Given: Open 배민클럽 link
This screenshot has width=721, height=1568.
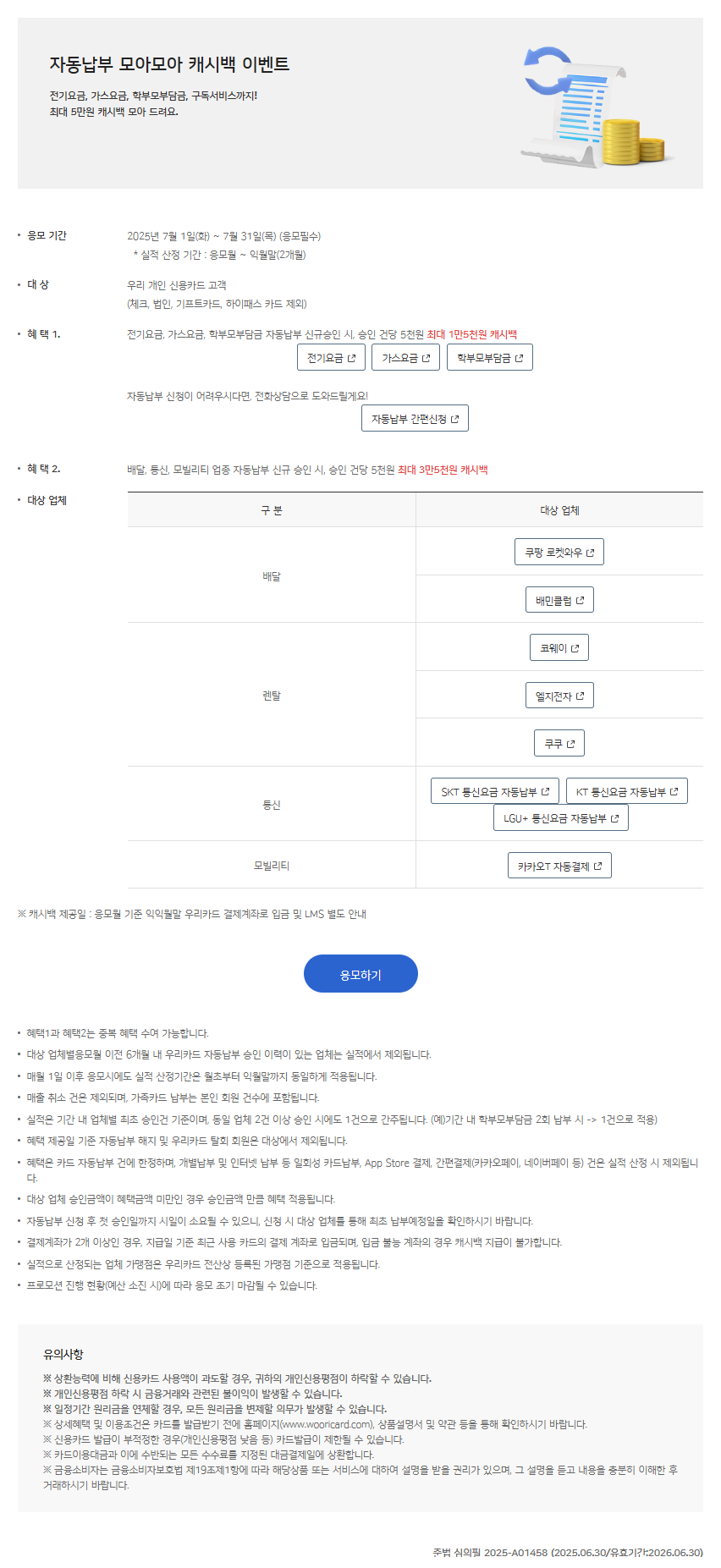Looking at the screenshot, I should click(x=559, y=601).
